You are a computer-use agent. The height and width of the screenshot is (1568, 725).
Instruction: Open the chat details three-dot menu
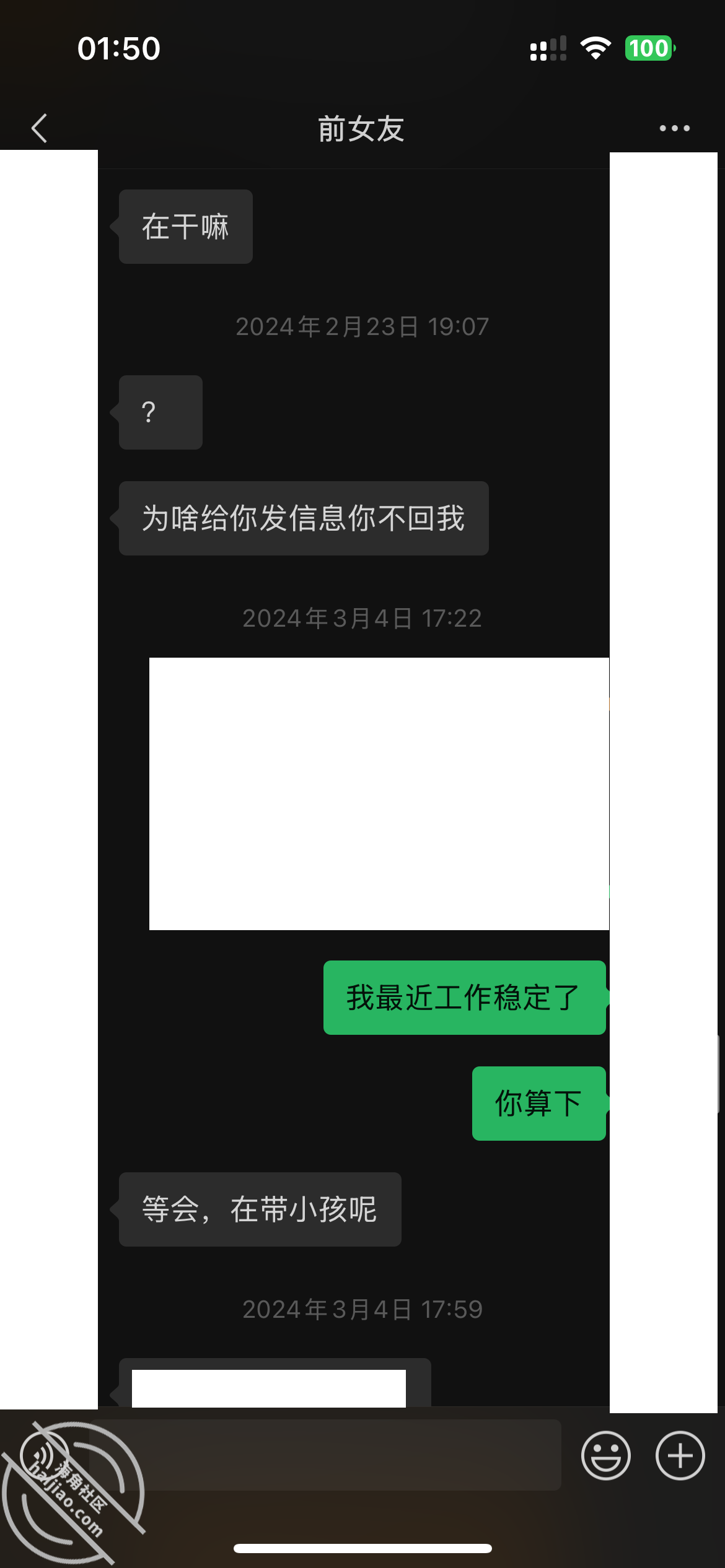click(x=674, y=128)
